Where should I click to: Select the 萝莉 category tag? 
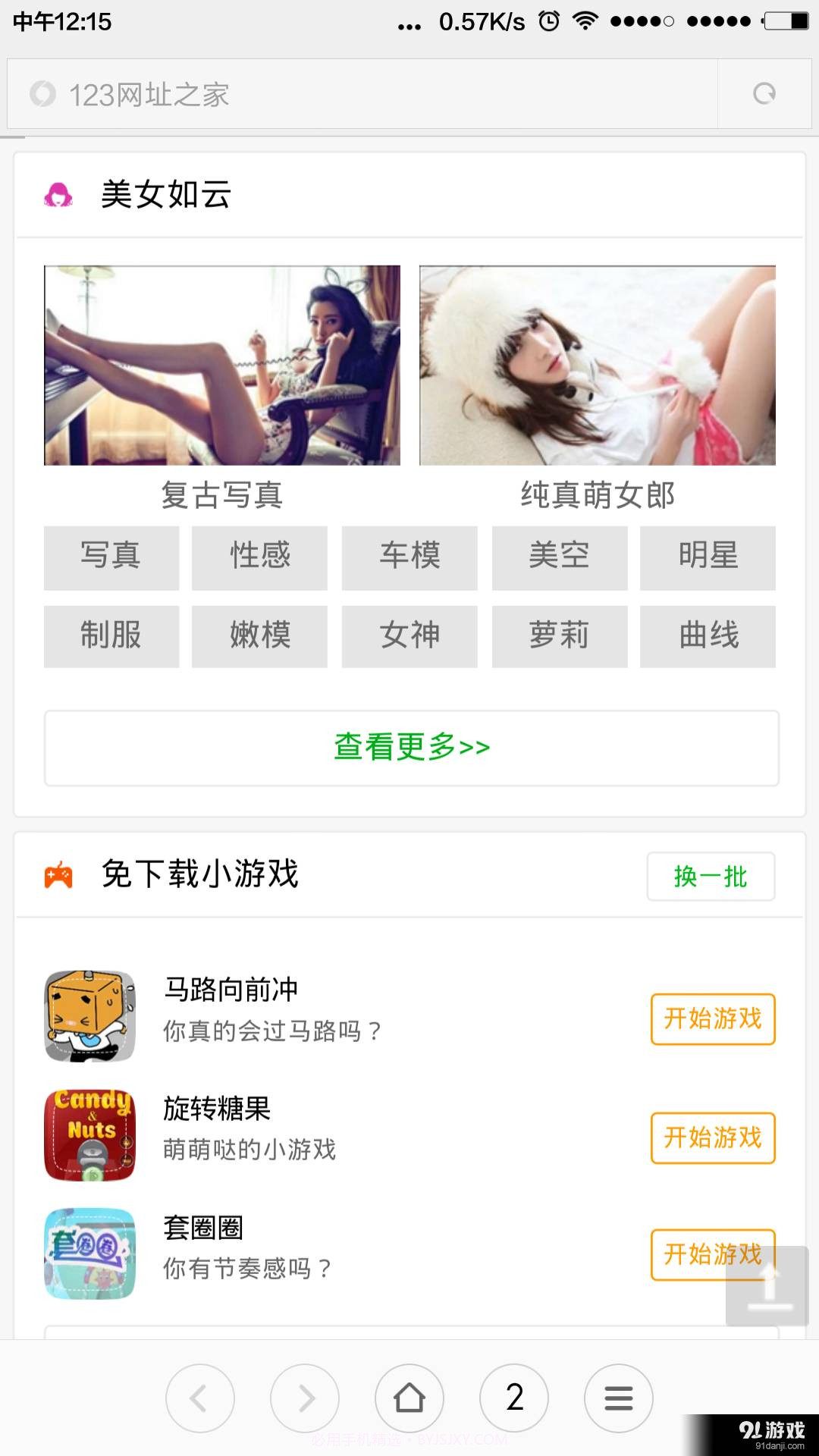click(559, 637)
